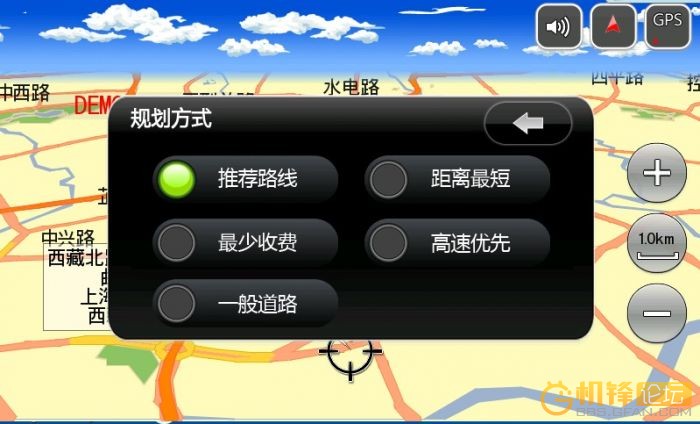700x424 pixels.
Task: Tap the volume speaker icon
Action: pyautogui.click(x=559, y=27)
